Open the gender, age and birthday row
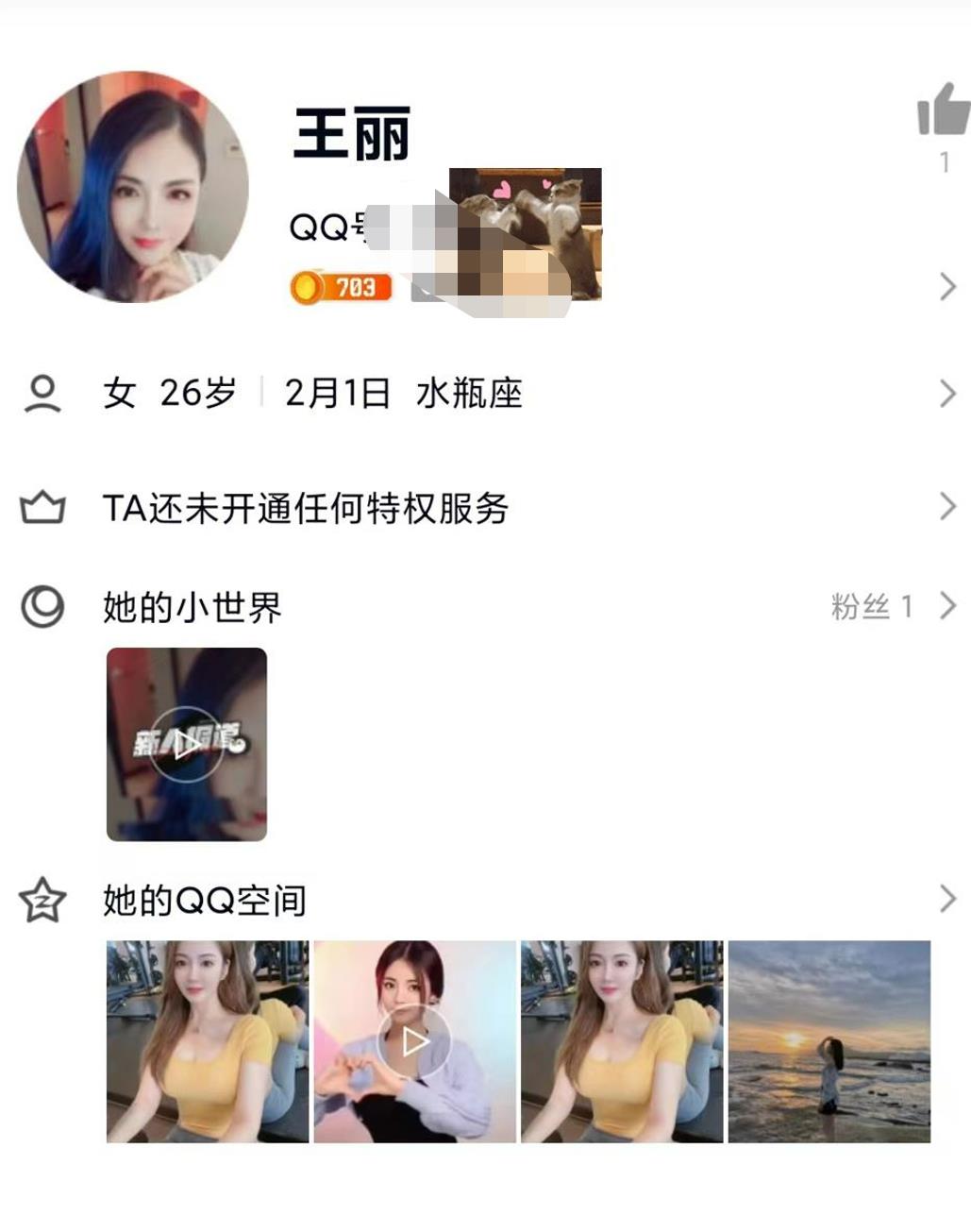The width and height of the screenshot is (971, 1232). tap(311, 393)
